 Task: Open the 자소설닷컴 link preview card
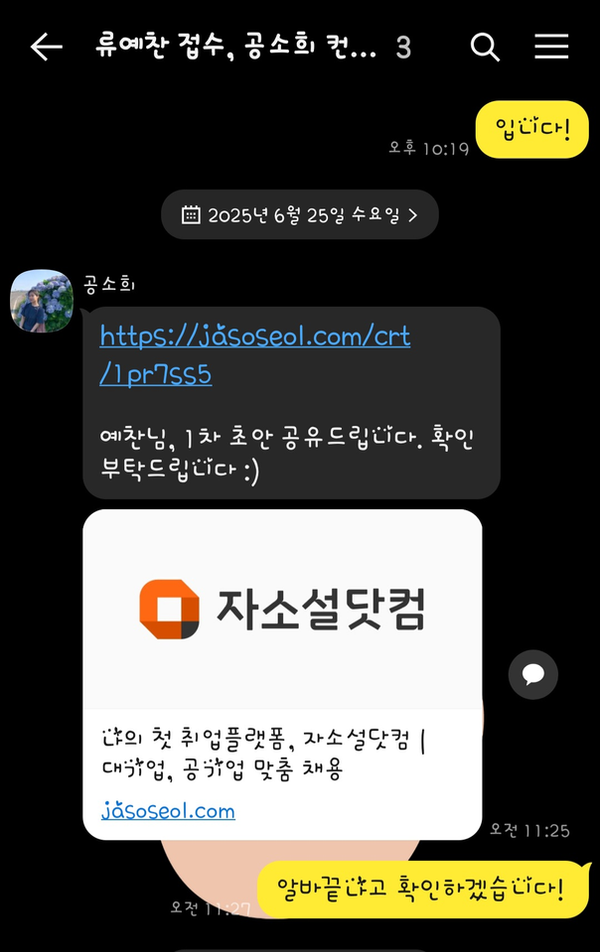(x=282, y=610)
